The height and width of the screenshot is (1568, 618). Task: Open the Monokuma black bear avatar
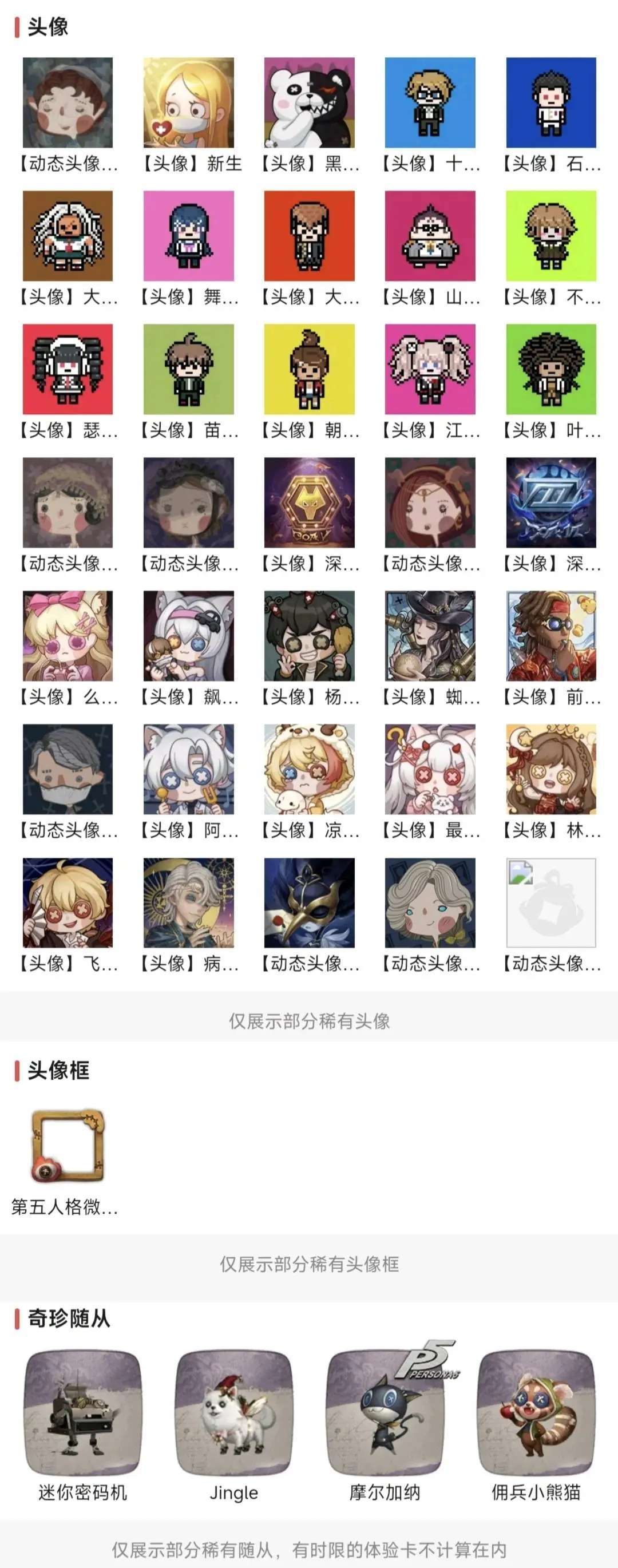[x=311, y=104]
